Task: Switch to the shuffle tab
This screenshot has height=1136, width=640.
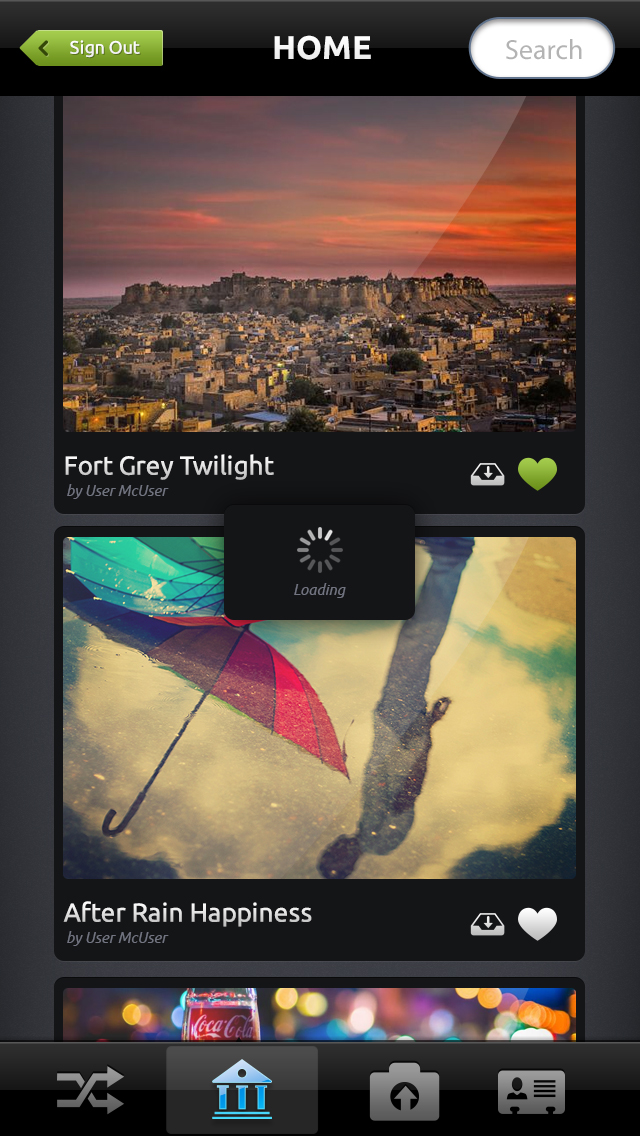Action: (90, 1090)
